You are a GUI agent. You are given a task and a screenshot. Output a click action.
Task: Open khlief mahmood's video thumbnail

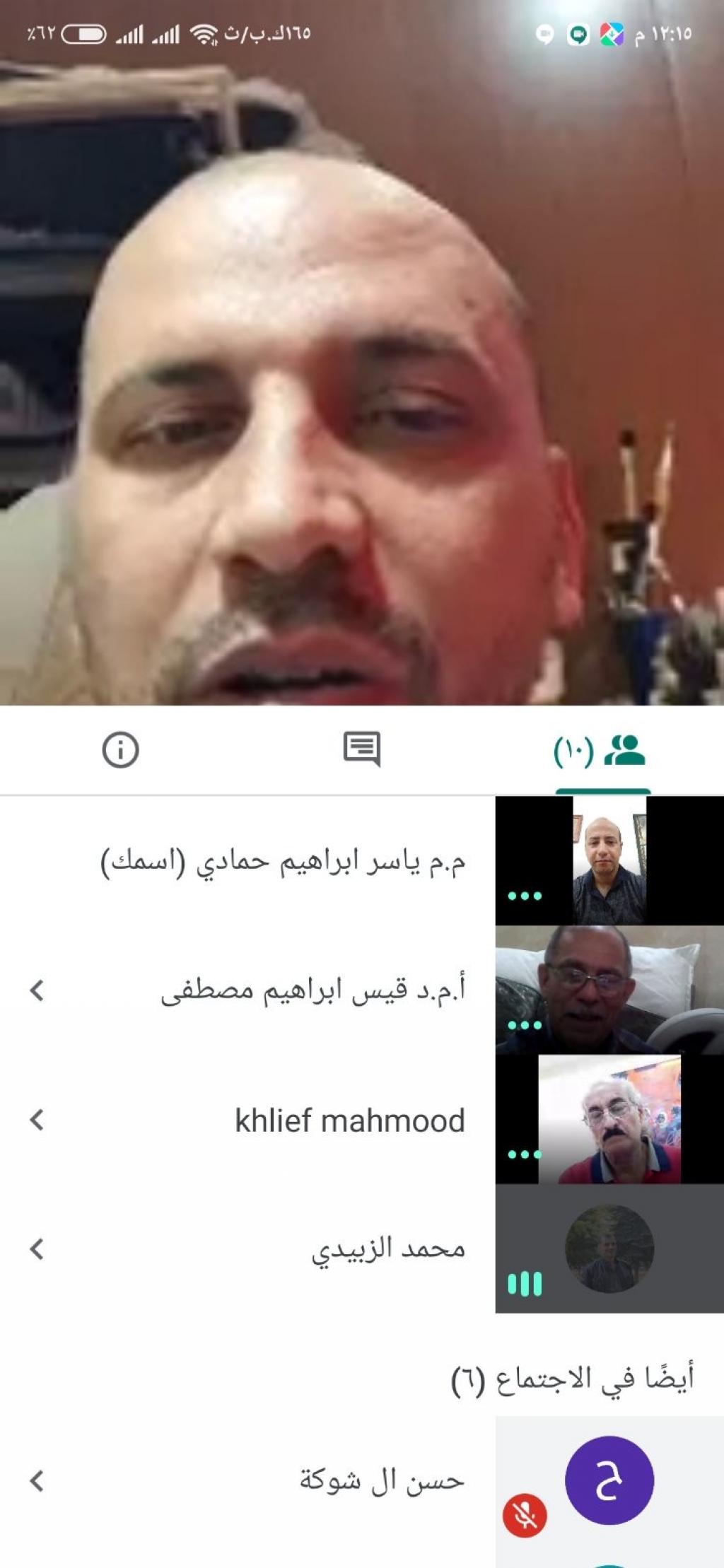[x=609, y=1120]
